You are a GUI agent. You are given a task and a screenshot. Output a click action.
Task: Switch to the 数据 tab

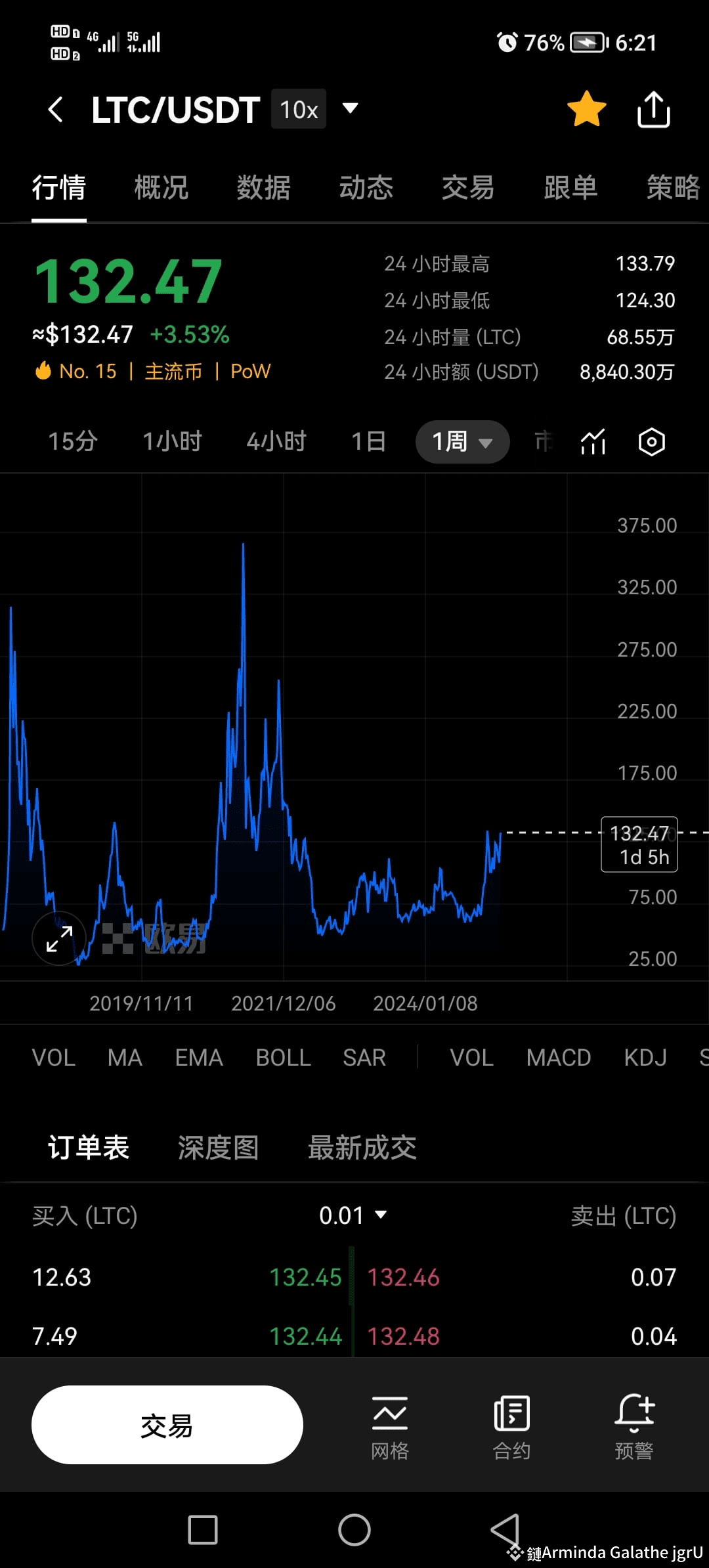[263, 188]
